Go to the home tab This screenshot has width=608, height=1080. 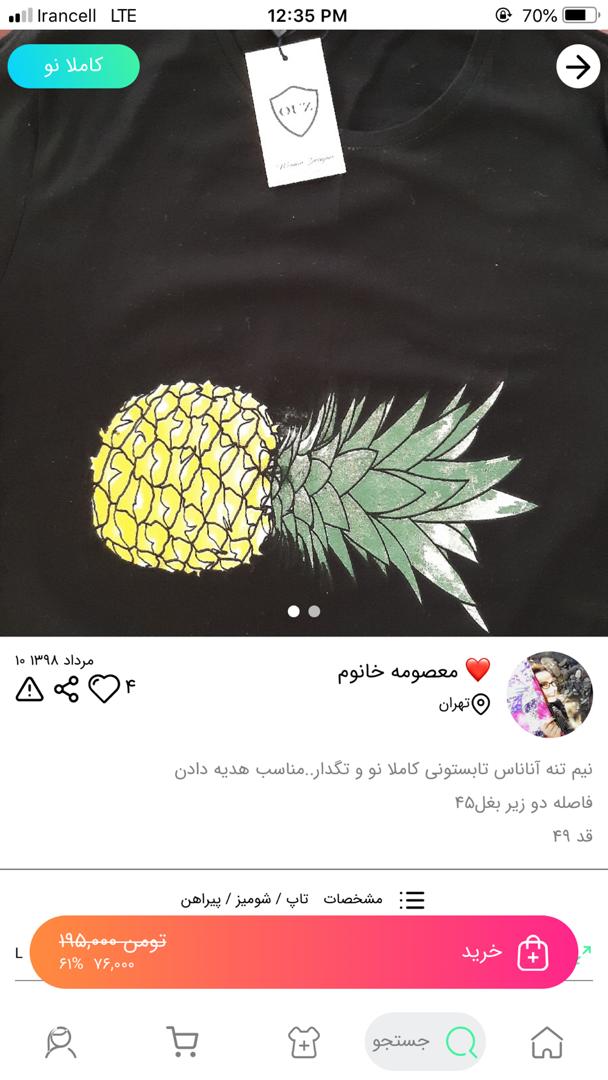pos(547,1042)
